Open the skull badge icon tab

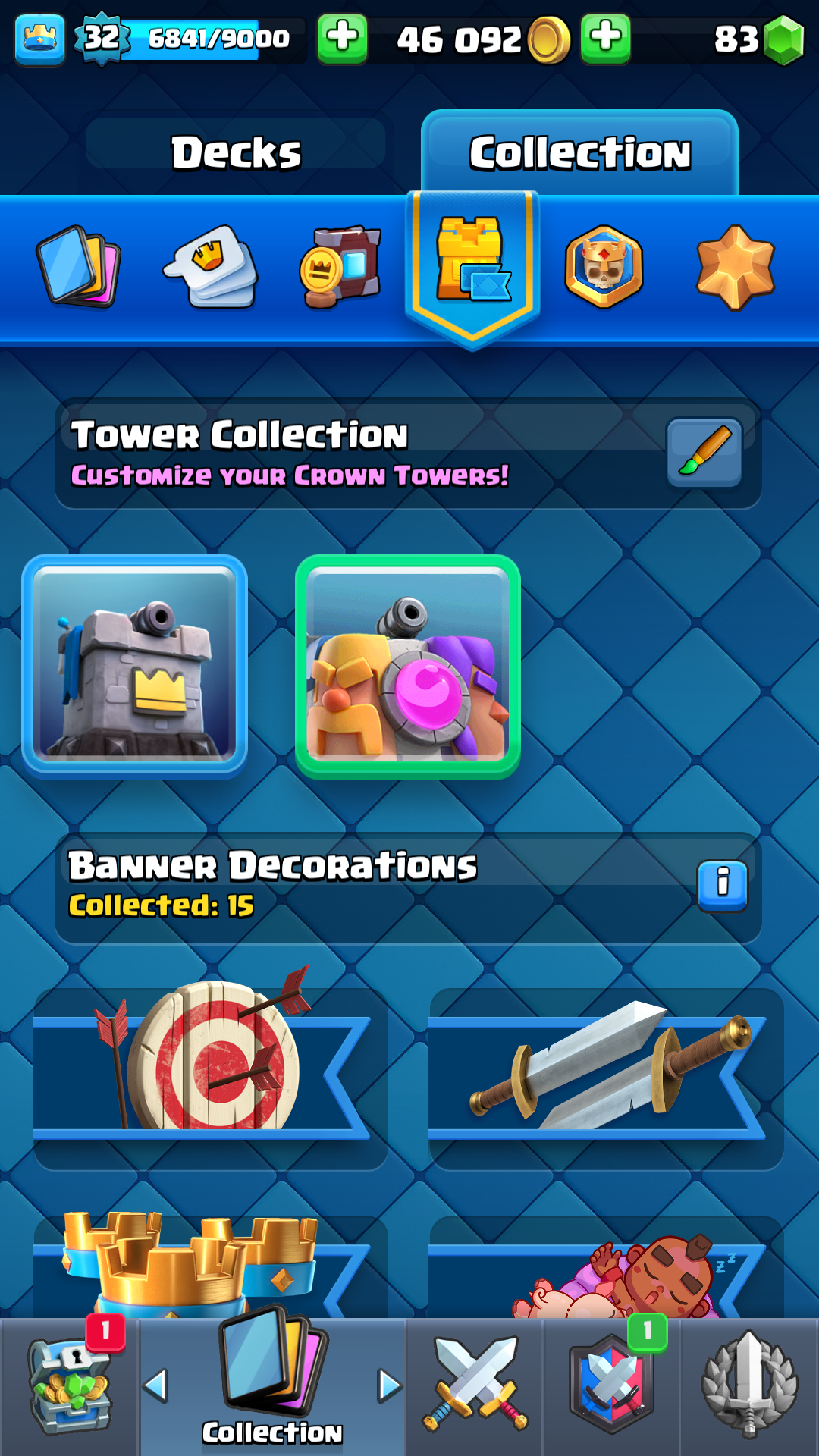(604, 266)
